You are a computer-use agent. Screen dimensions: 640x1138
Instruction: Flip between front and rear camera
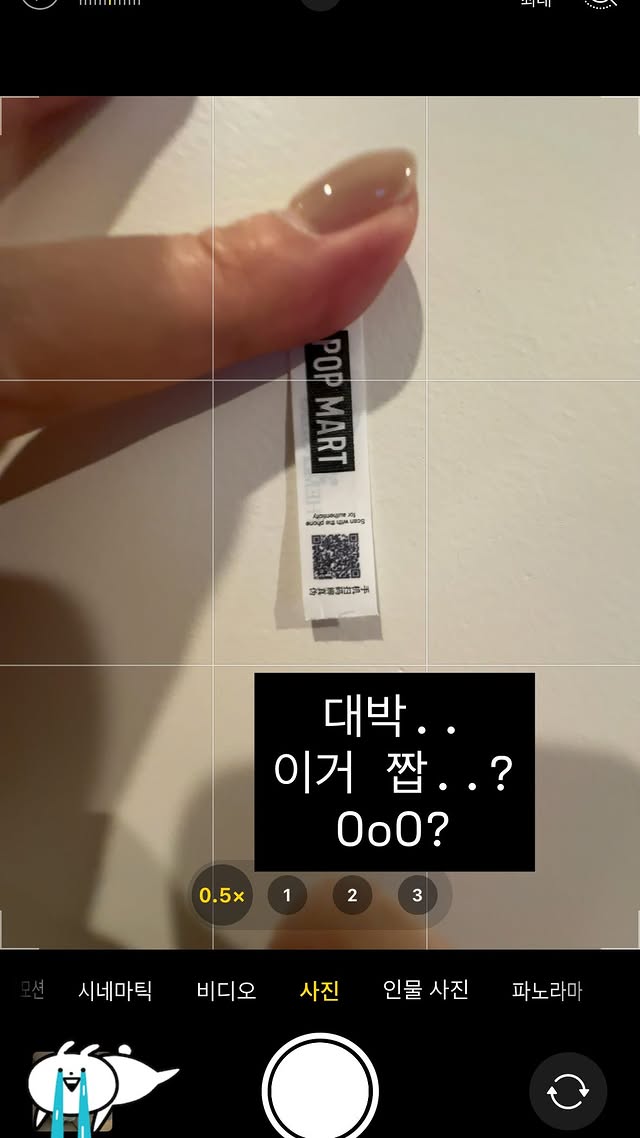567,1091
